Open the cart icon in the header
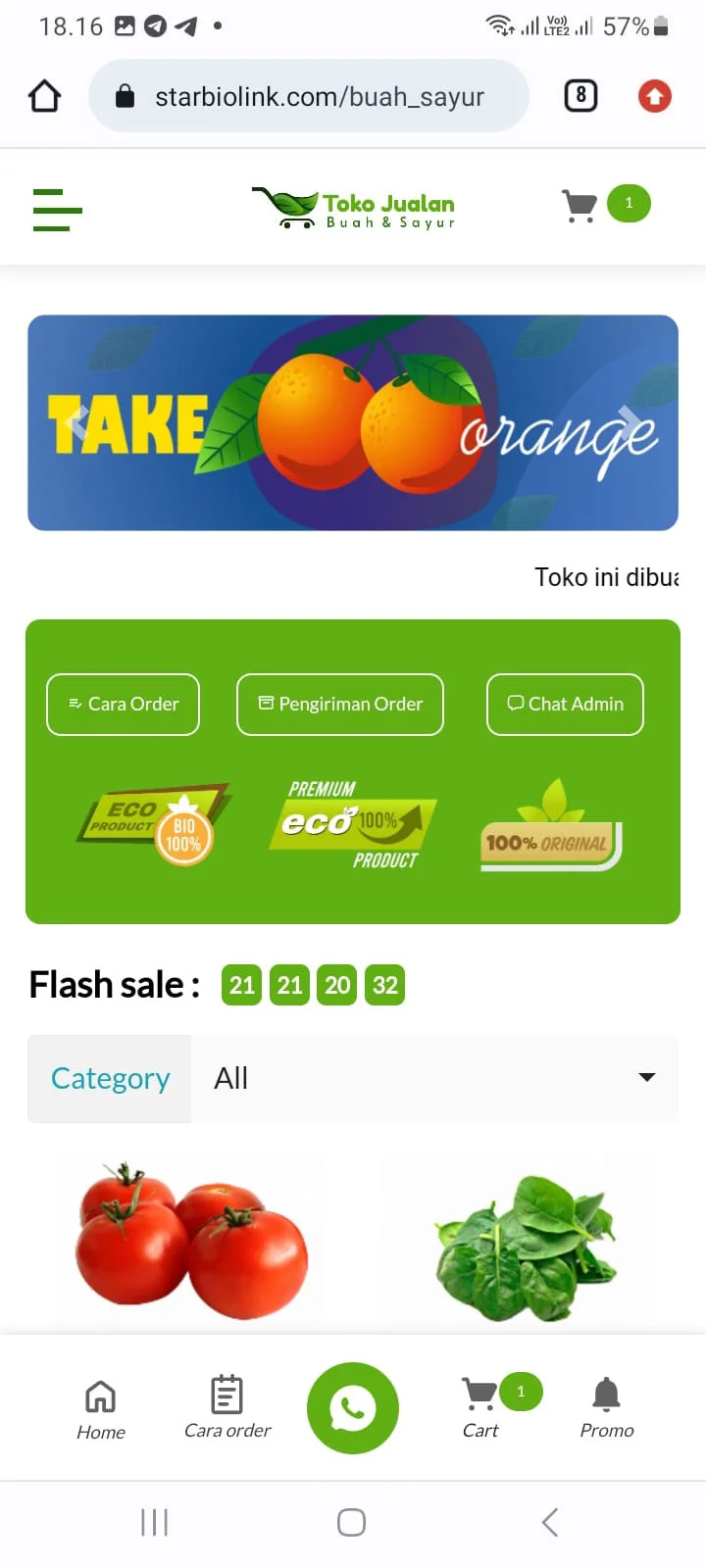 click(580, 206)
